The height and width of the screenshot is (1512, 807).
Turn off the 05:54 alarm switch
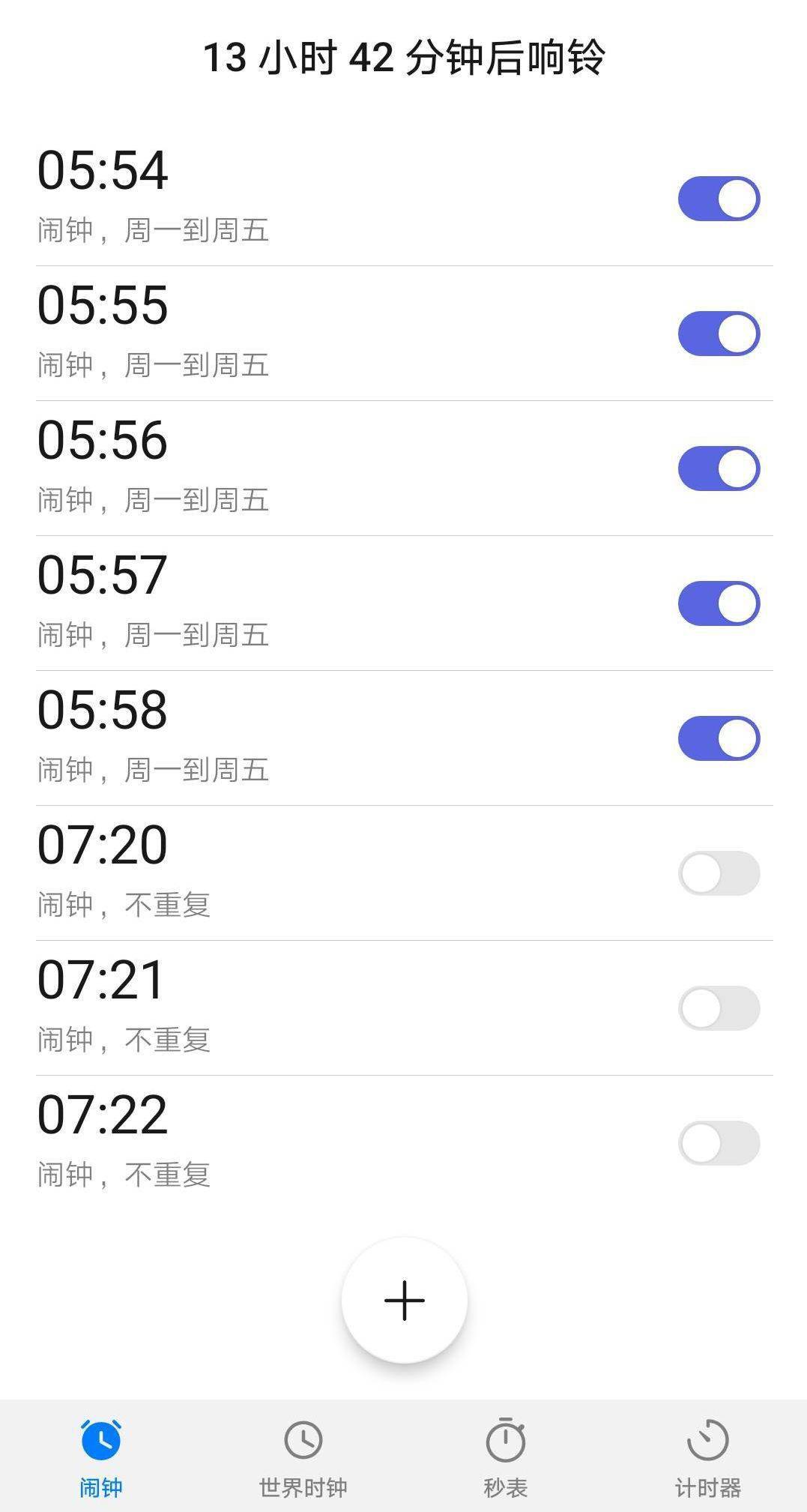pyautogui.click(x=719, y=199)
